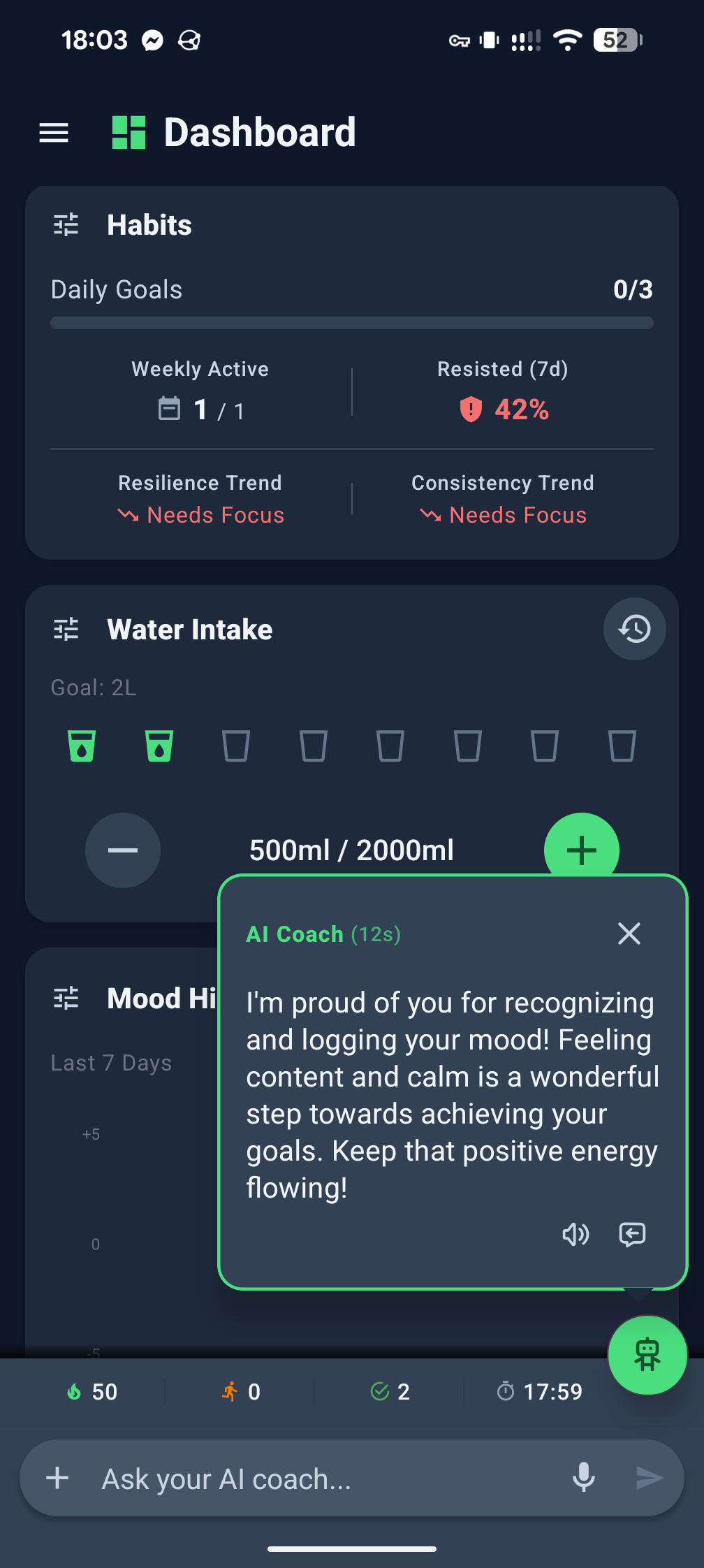Open the Mood History settings icon
This screenshot has height=1568, width=704.
coord(66,998)
